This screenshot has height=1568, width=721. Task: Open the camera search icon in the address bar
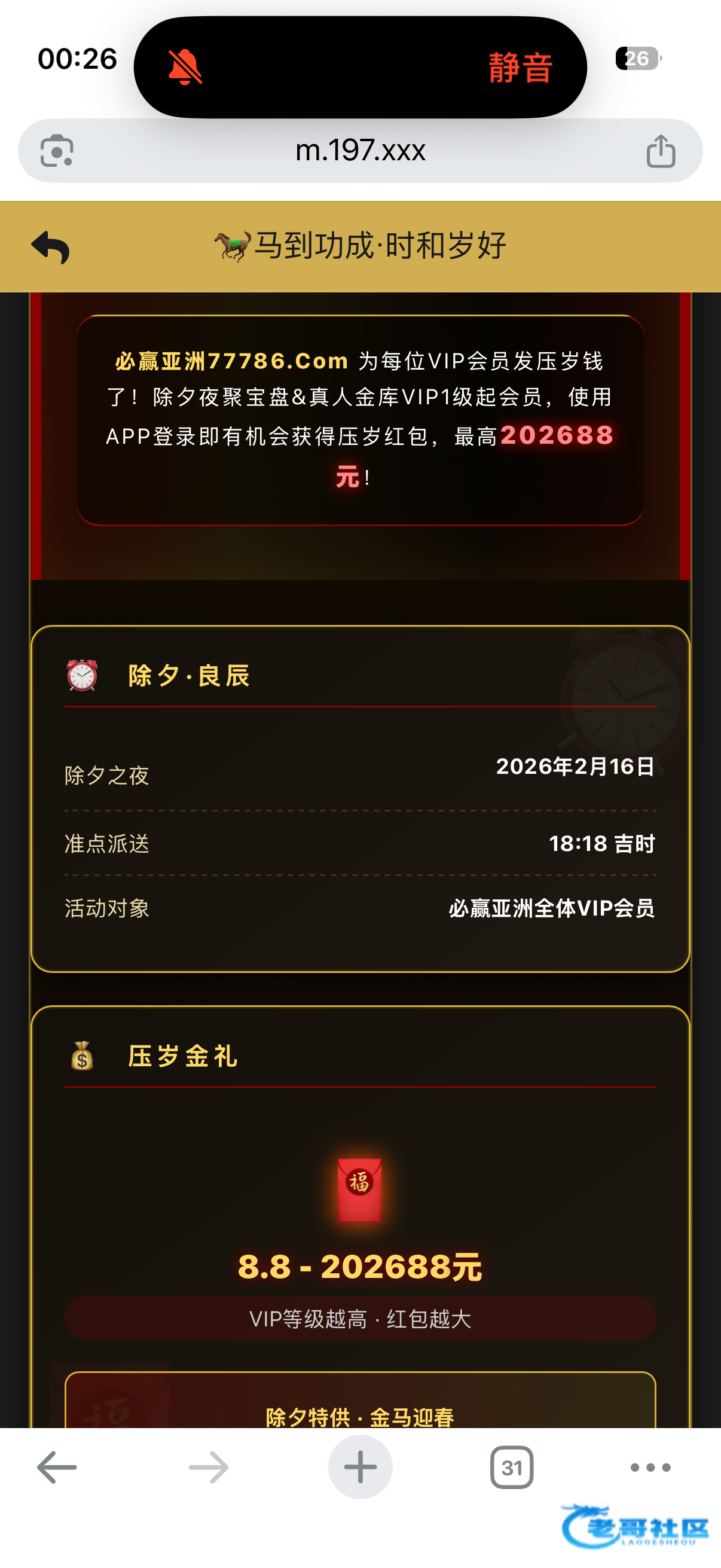pyautogui.click(x=57, y=151)
